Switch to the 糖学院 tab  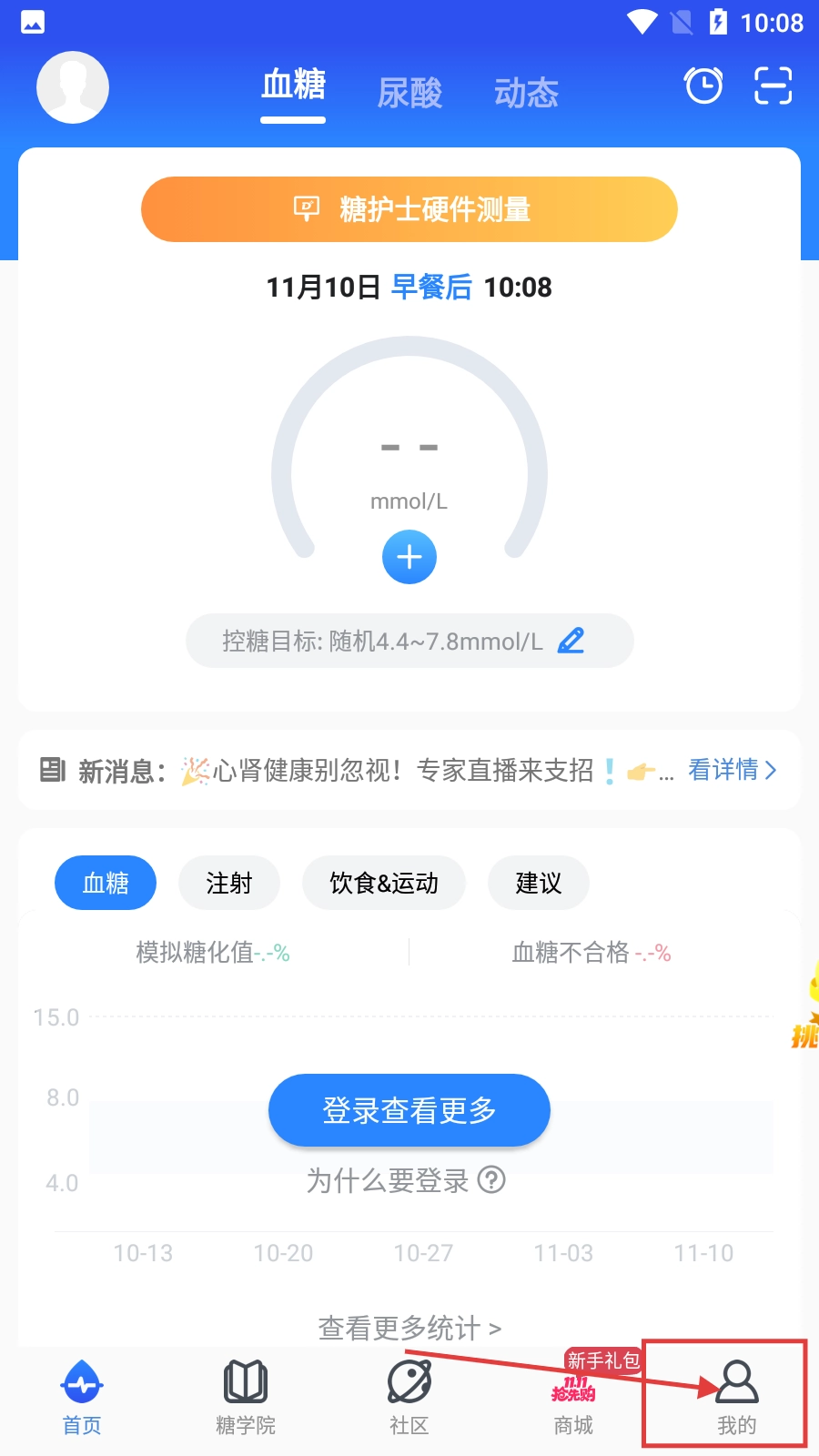tap(246, 1397)
